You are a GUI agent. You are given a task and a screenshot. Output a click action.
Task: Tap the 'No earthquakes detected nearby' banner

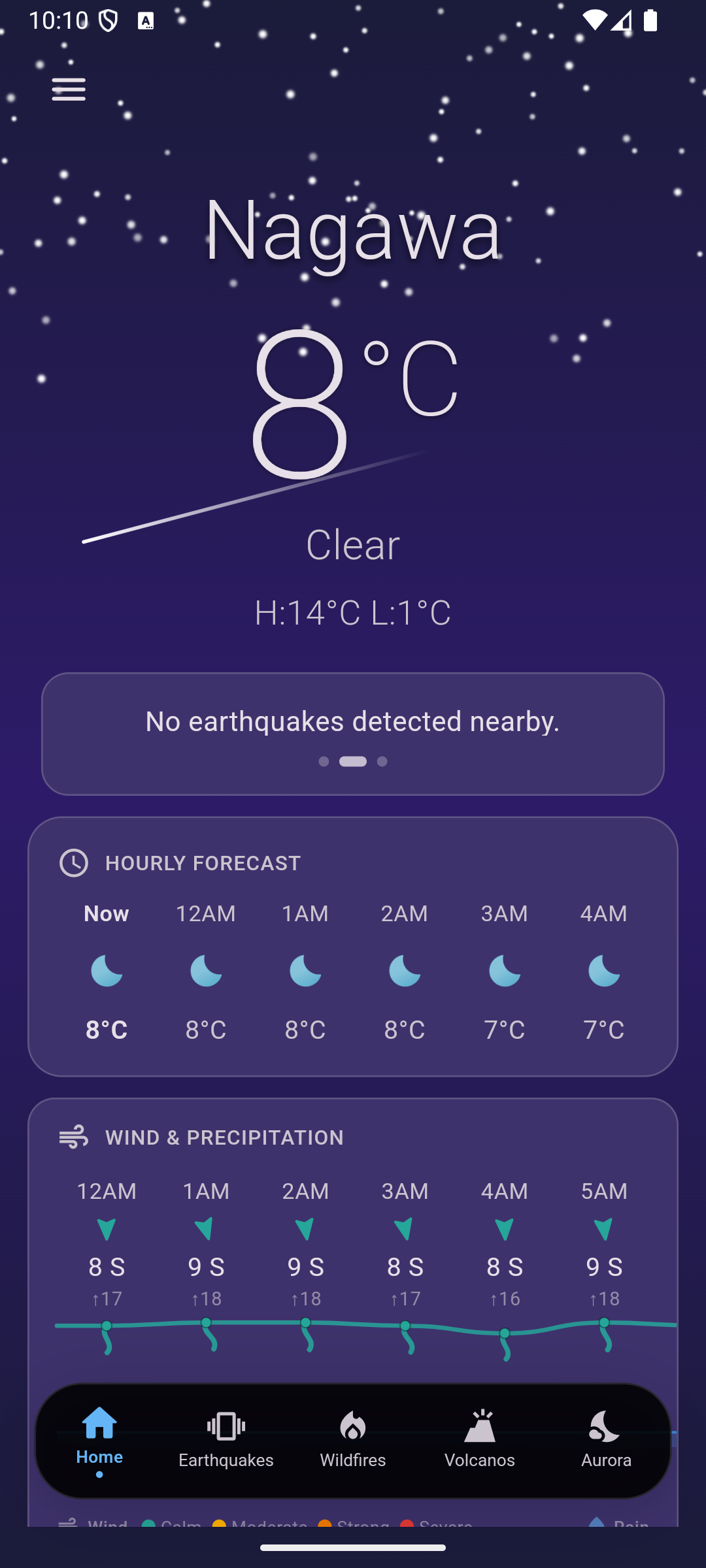coord(352,721)
